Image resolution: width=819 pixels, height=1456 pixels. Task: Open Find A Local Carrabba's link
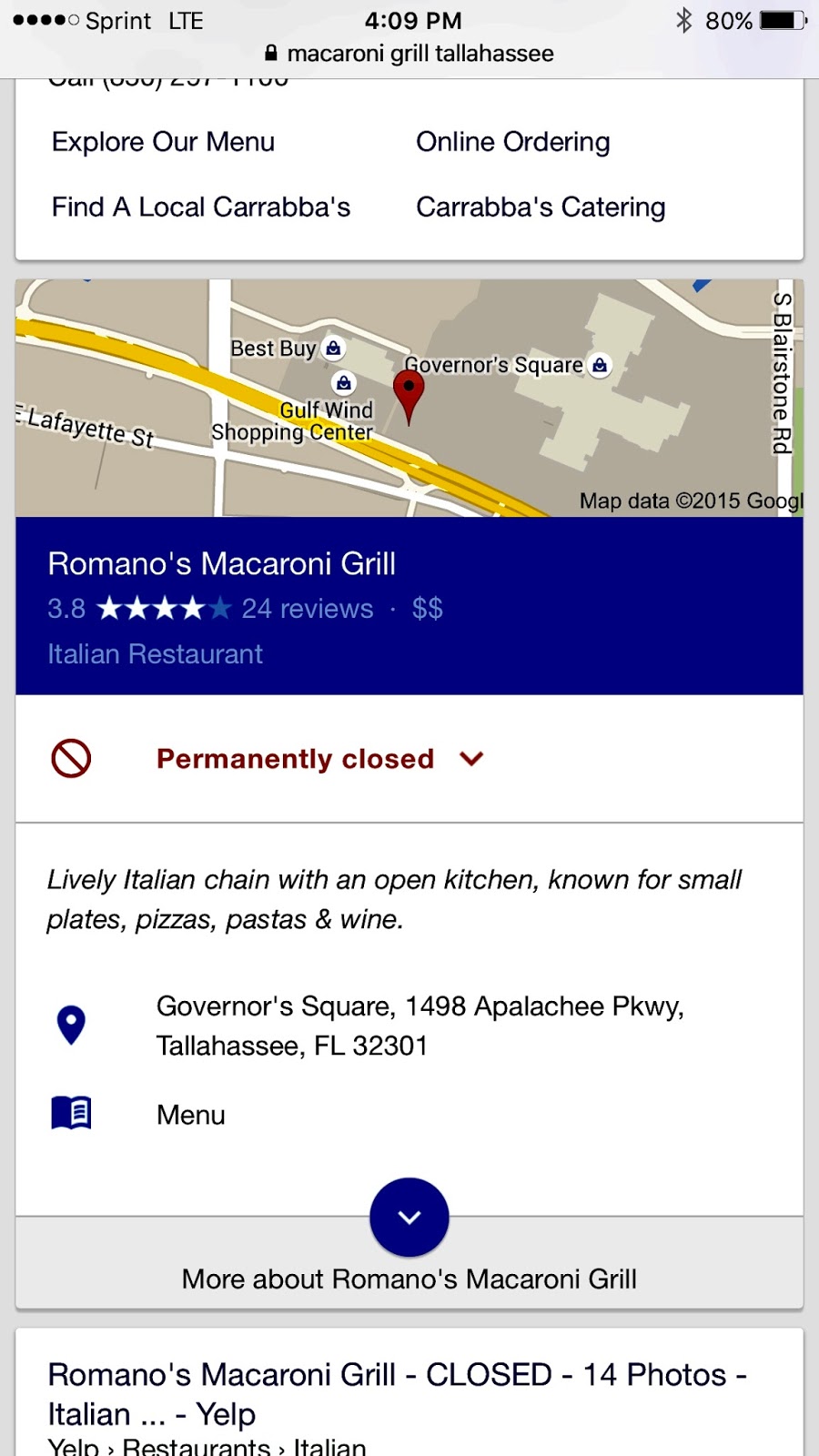200,207
